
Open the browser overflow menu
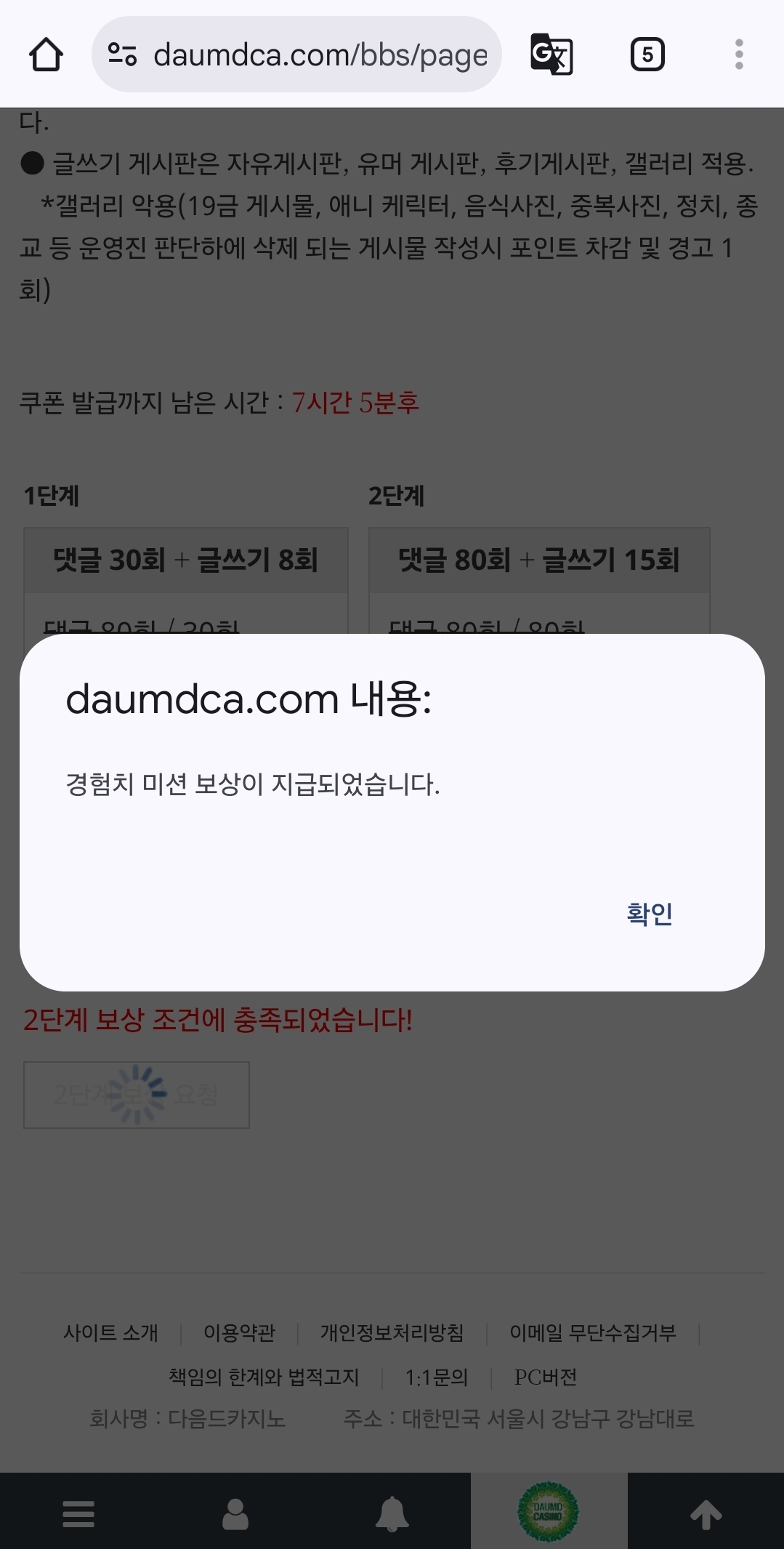(x=739, y=55)
